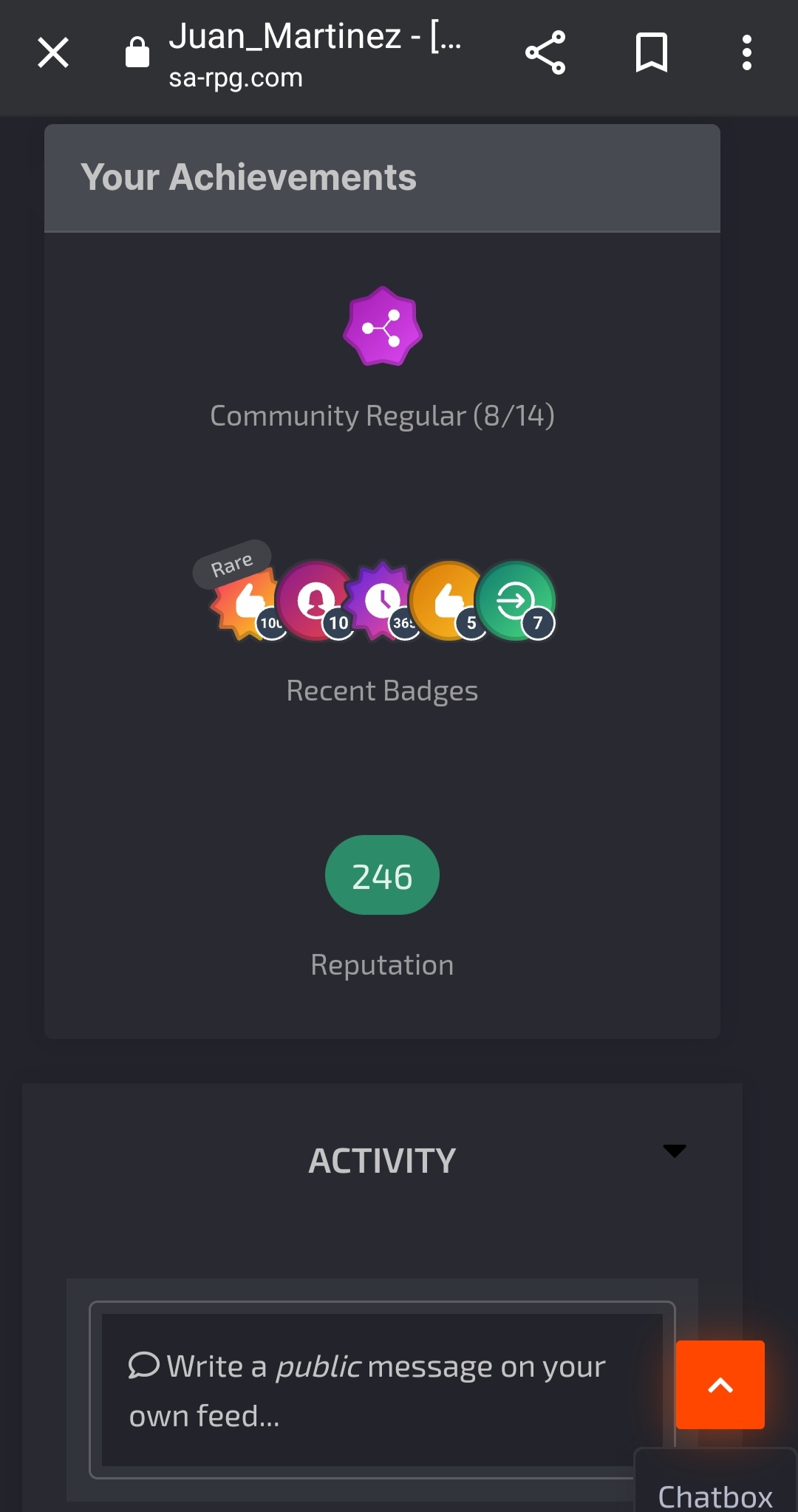View the orange thumbs-up badge numbered 5

pyautogui.click(x=449, y=600)
